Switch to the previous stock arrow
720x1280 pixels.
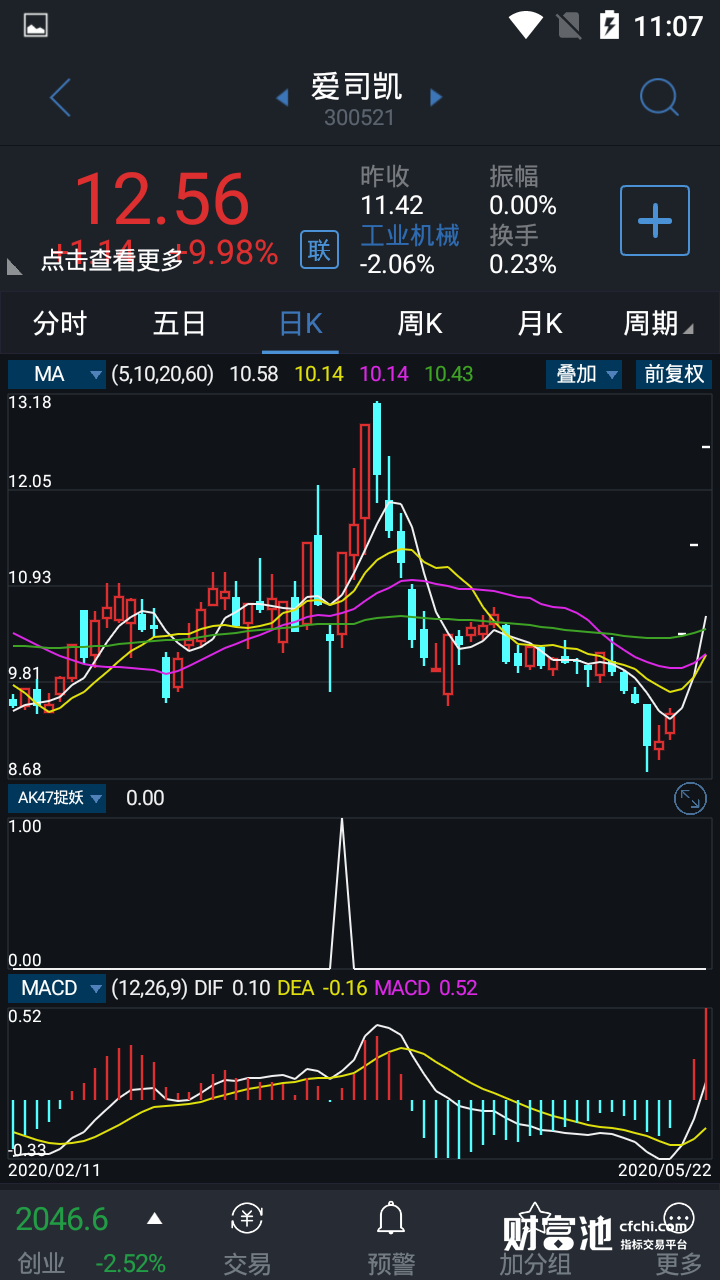pos(282,98)
